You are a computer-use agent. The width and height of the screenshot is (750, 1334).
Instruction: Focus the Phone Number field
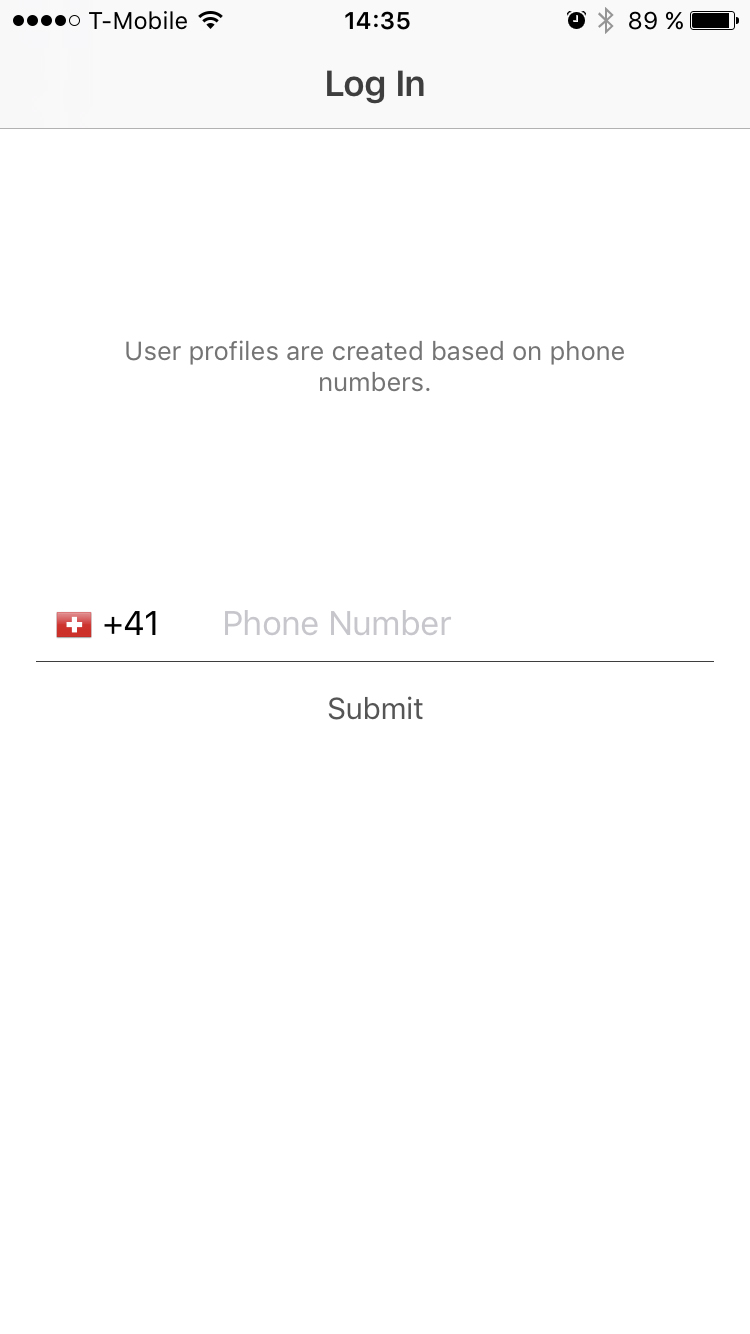[466, 624]
